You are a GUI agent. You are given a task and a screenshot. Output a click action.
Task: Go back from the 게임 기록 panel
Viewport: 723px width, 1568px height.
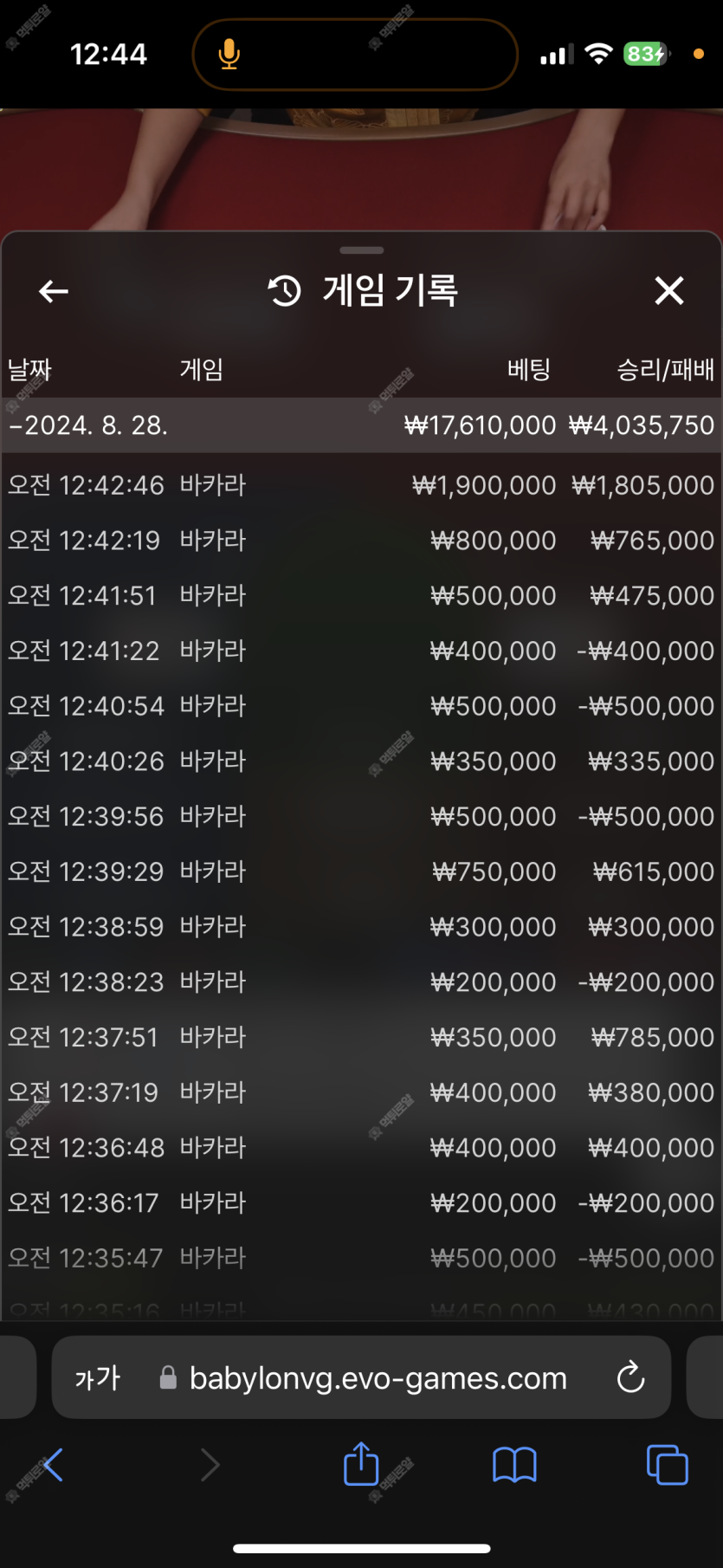coord(54,291)
